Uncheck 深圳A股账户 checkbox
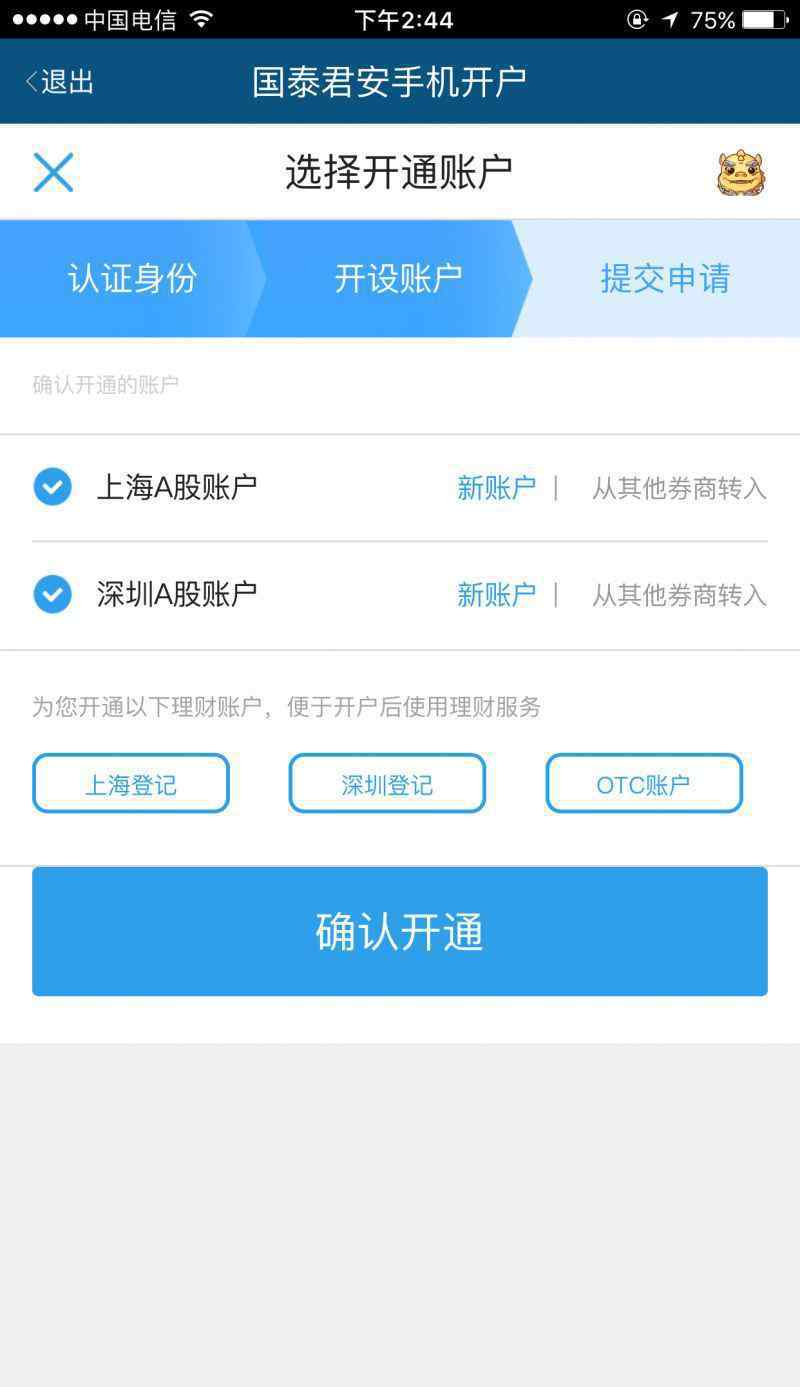This screenshot has width=800, height=1387. pyautogui.click(x=52, y=594)
